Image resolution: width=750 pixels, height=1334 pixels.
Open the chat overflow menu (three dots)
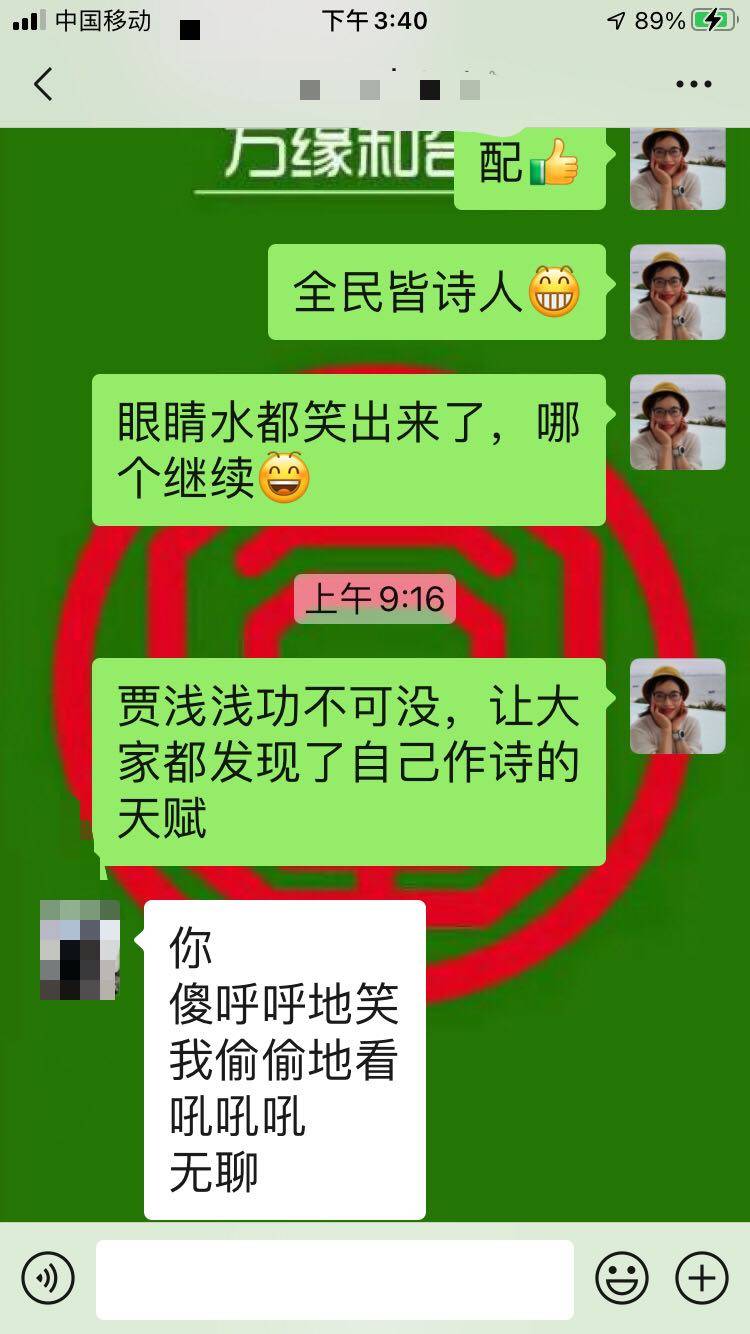pos(693,85)
